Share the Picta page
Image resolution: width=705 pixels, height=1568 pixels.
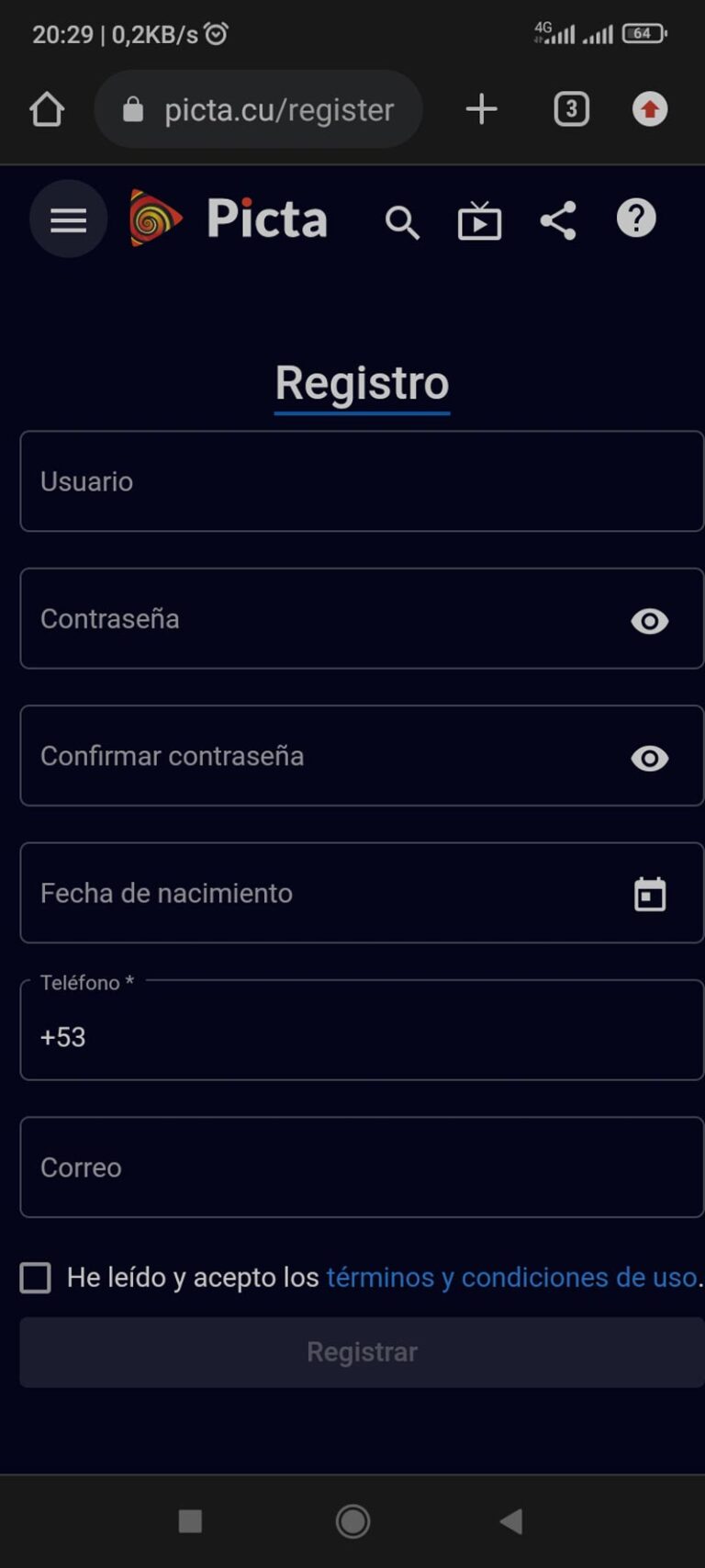[557, 220]
